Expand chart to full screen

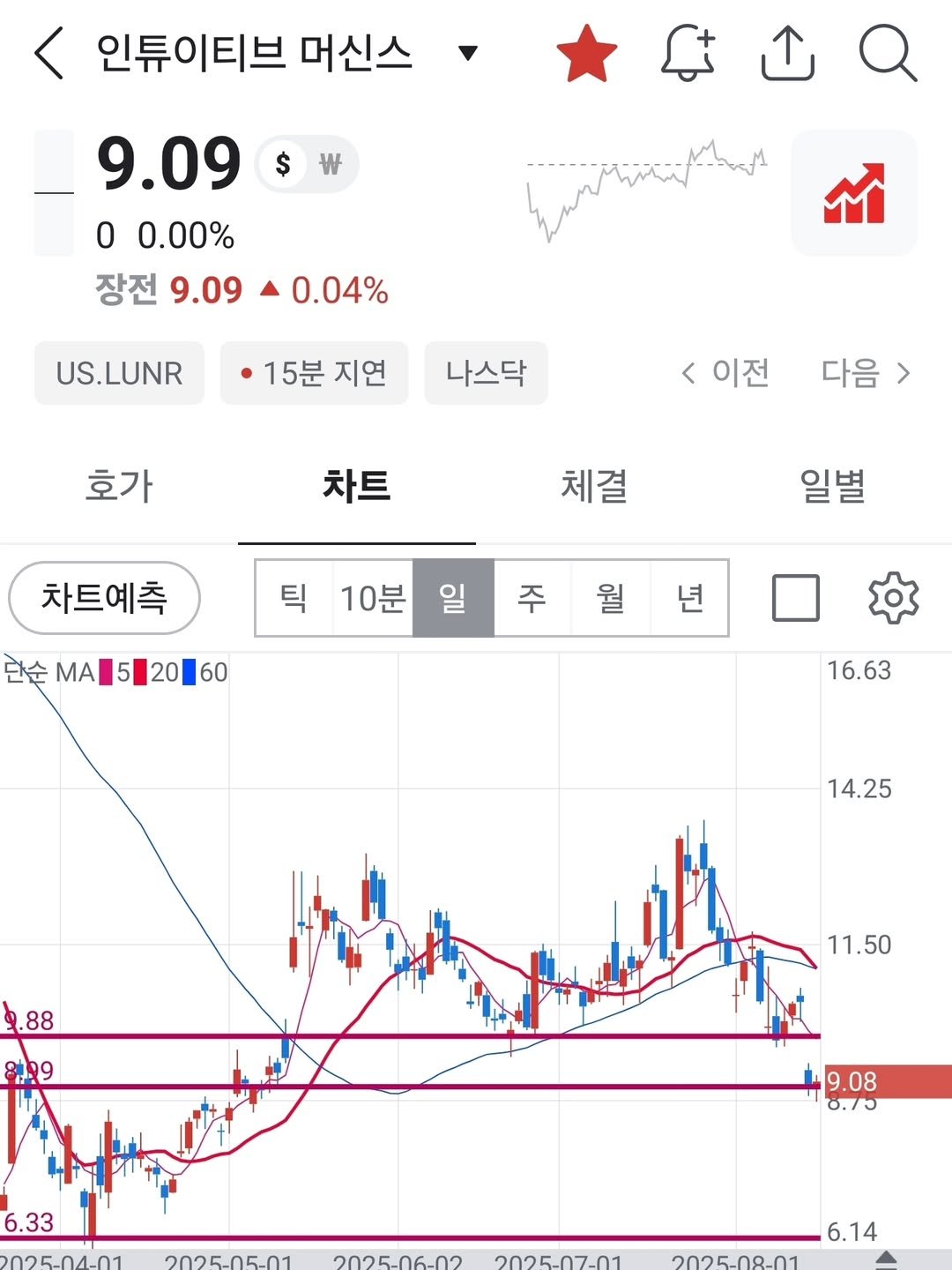(x=795, y=598)
